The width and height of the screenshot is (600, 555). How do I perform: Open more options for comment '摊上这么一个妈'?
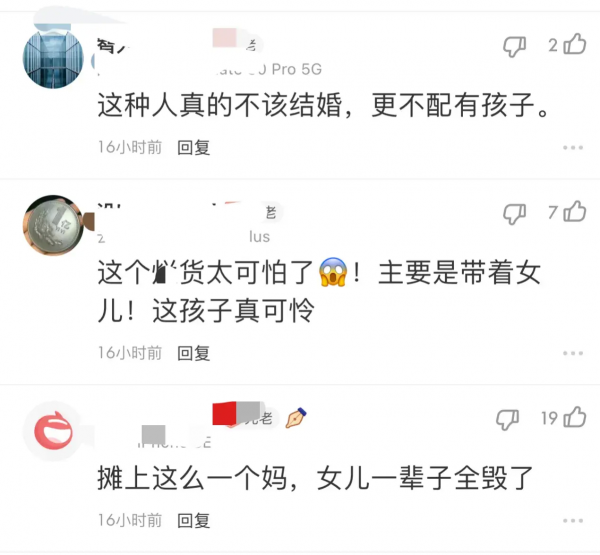click(572, 521)
